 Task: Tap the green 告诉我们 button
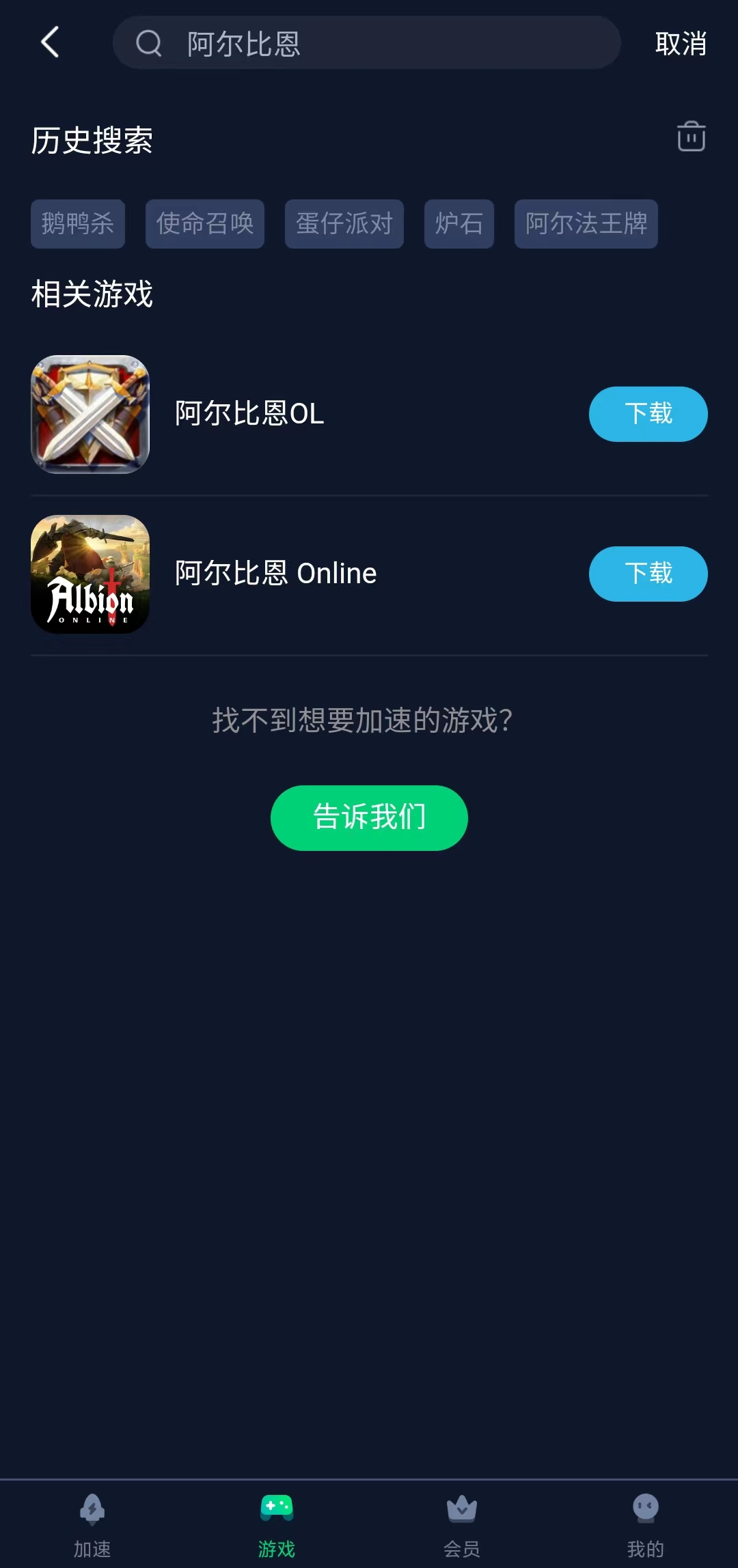coord(369,817)
